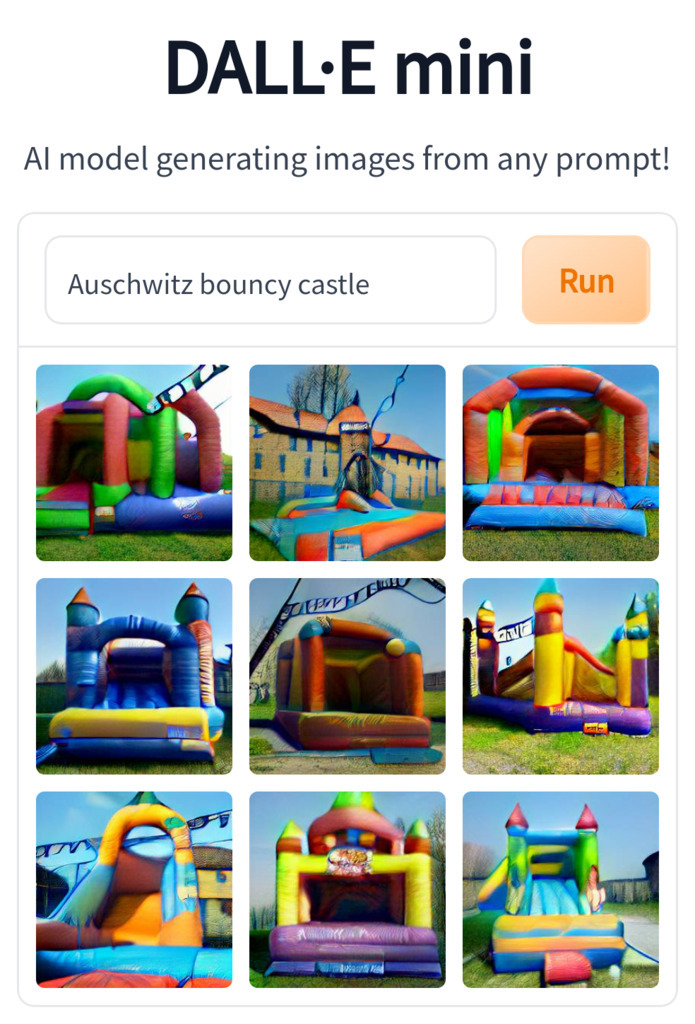
Task: View the image with tall yellow inflatable towers
Action: pyautogui.click(x=560, y=676)
